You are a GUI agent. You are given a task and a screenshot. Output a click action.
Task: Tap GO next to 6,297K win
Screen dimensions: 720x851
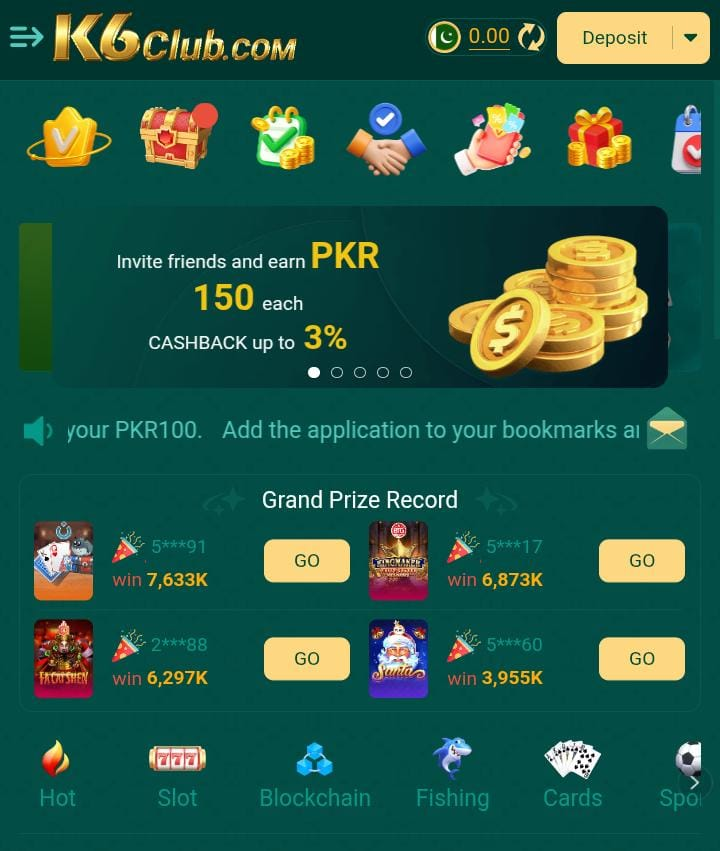[307, 659]
